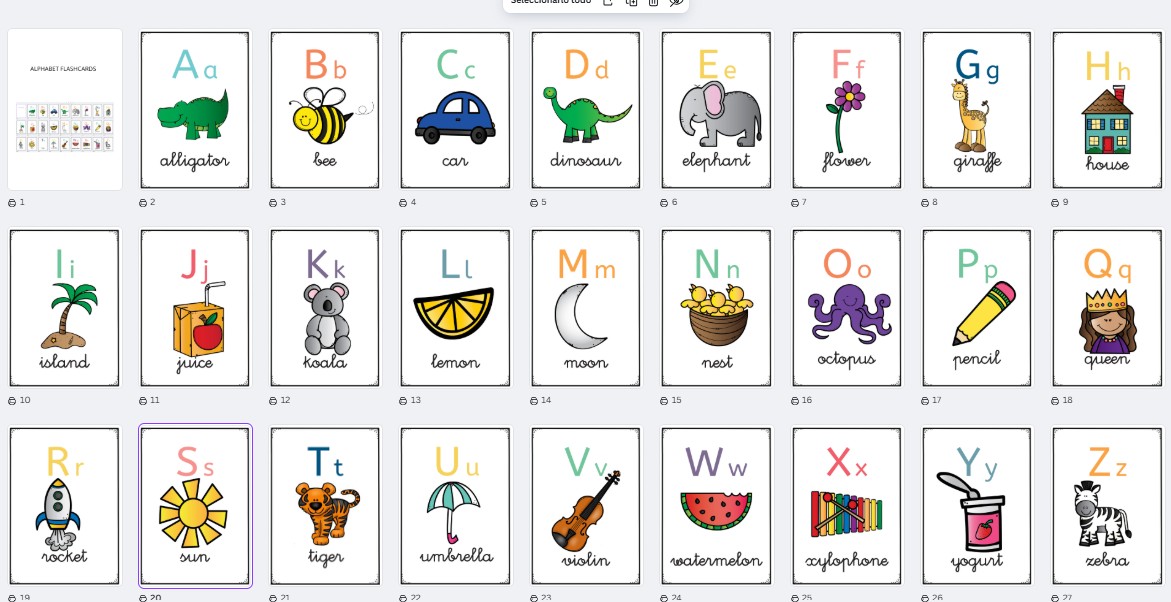Screen dimensions: 1171x602
Task: Open the zebra flashcard page
Action: (x=1107, y=506)
